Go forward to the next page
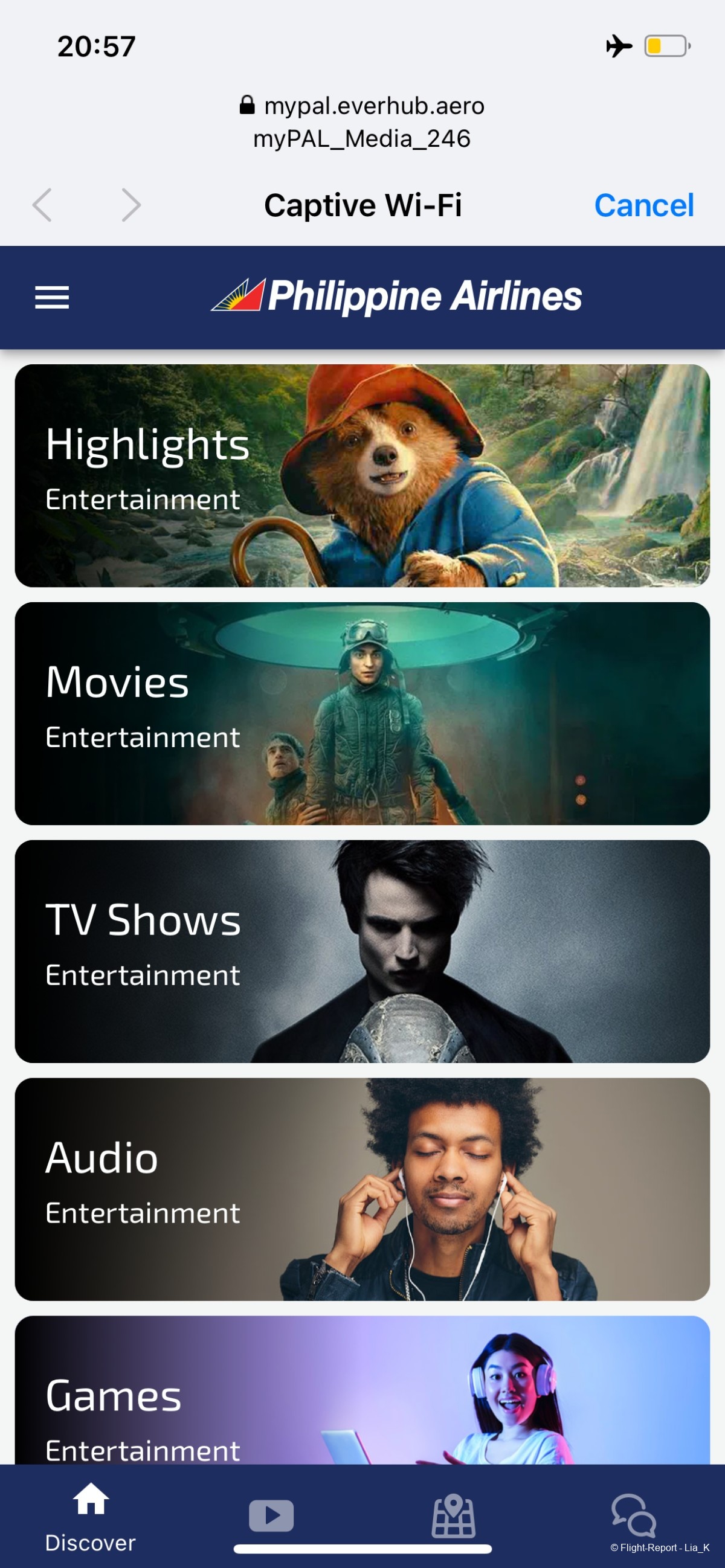The image size is (725, 1568). coord(131,205)
